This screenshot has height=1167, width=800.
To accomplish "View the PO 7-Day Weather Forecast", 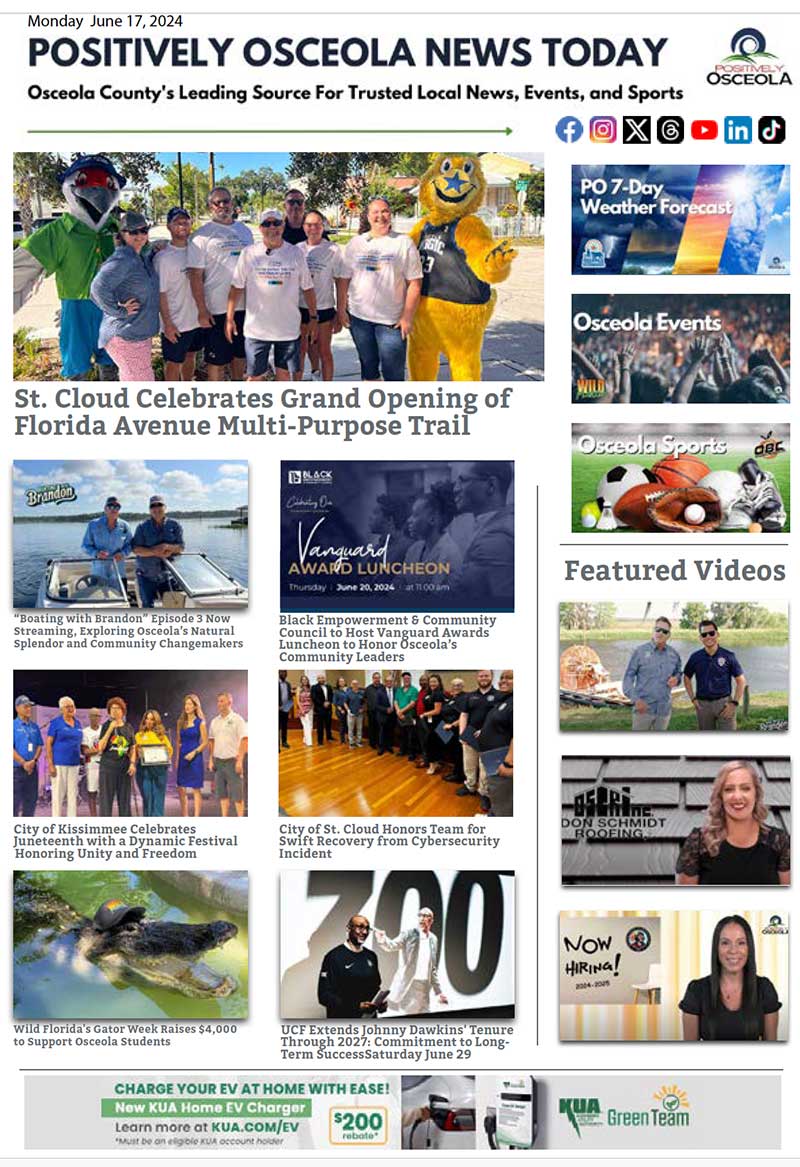I will (x=680, y=219).
